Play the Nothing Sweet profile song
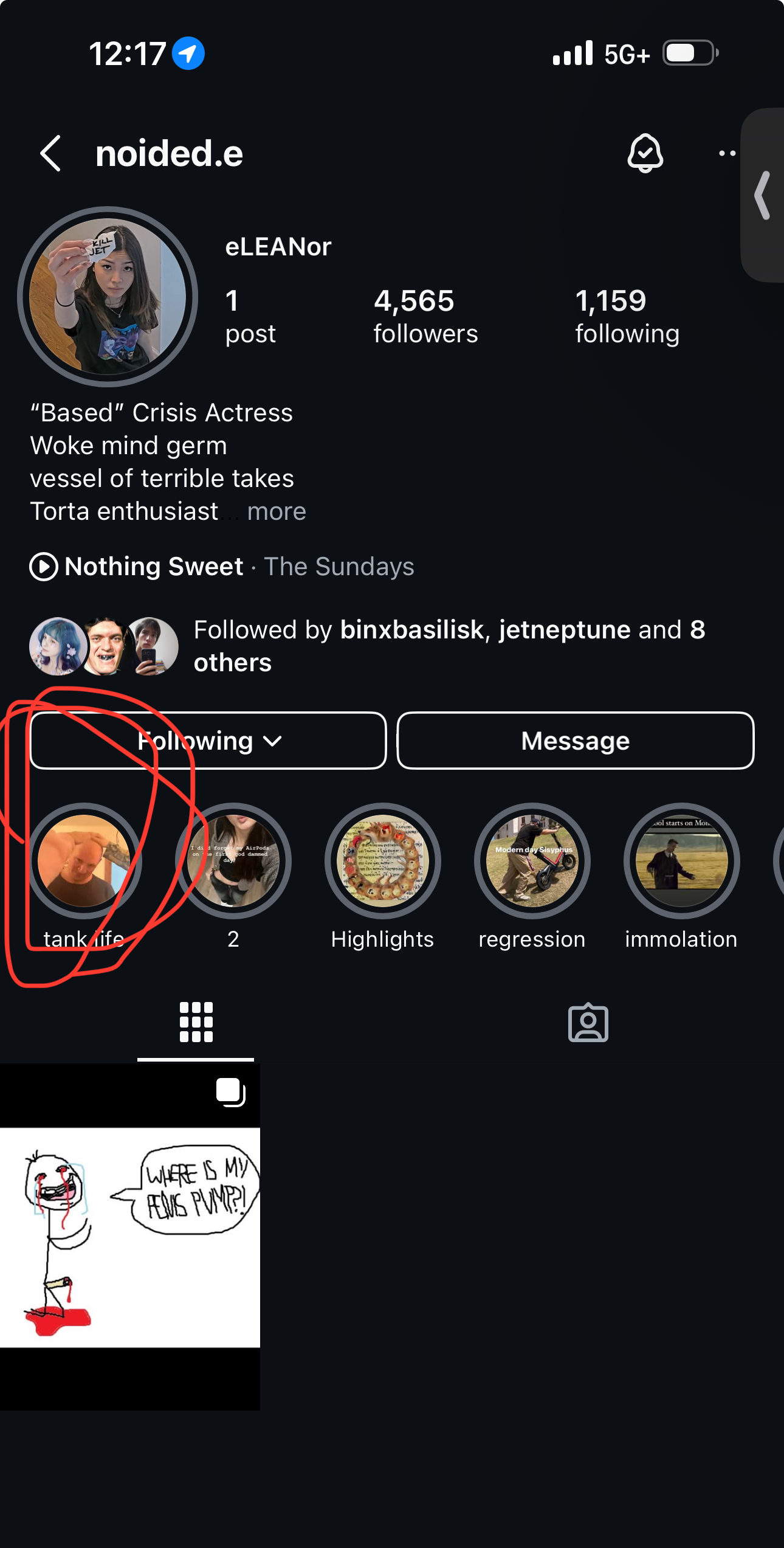 (222, 567)
